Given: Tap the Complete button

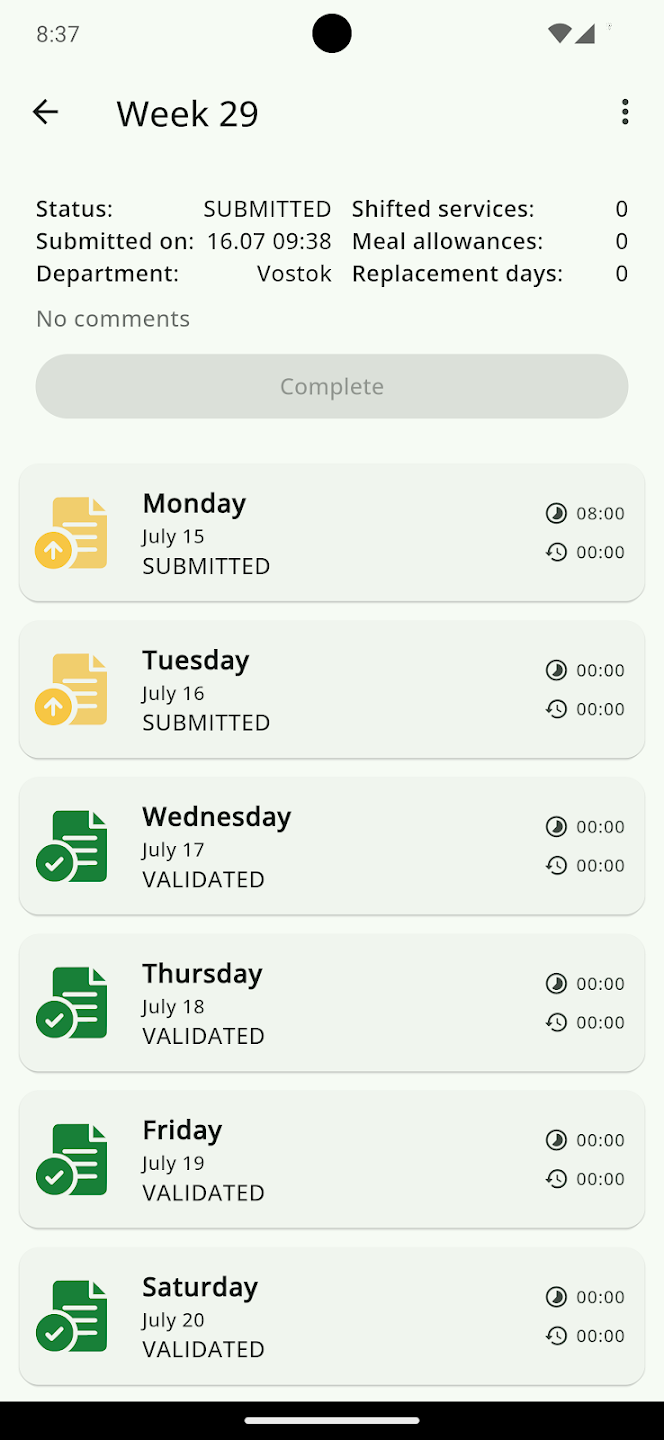Looking at the screenshot, I should coord(332,386).
